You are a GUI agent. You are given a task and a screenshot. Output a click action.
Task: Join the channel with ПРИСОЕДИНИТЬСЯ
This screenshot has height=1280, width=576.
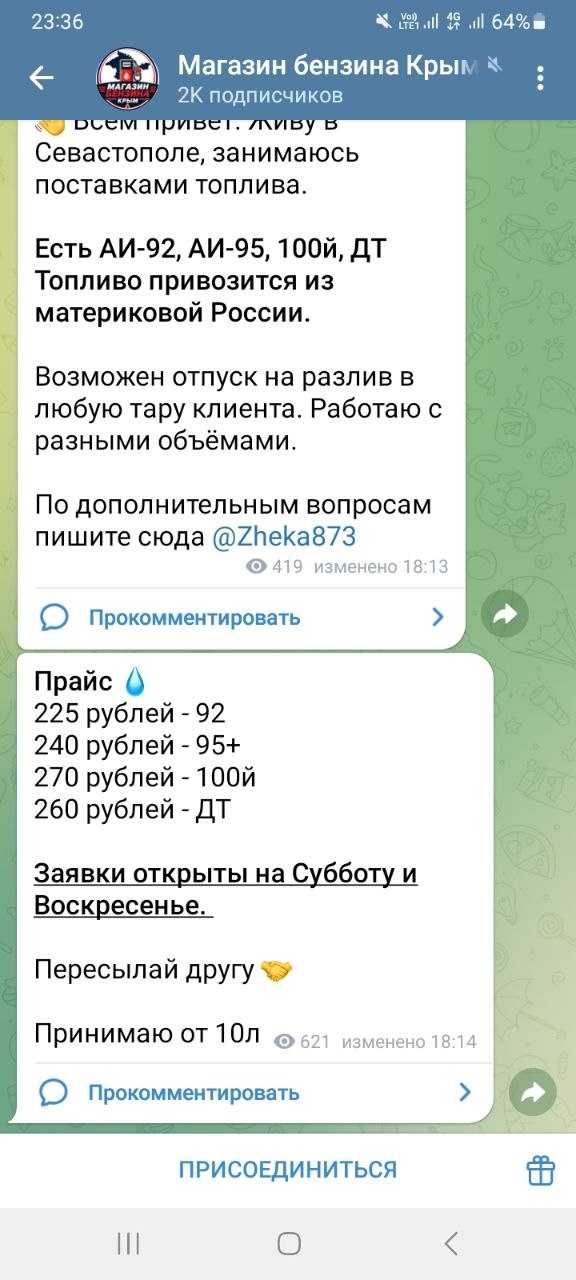click(x=288, y=1169)
